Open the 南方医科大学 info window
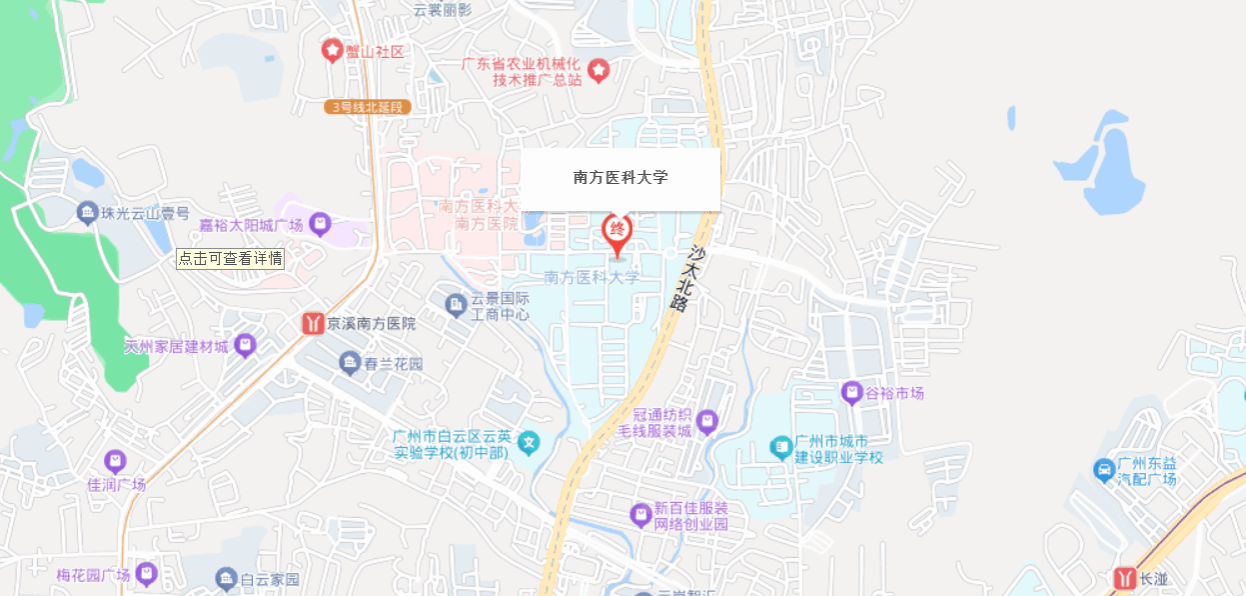The image size is (1246, 596). point(620,179)
